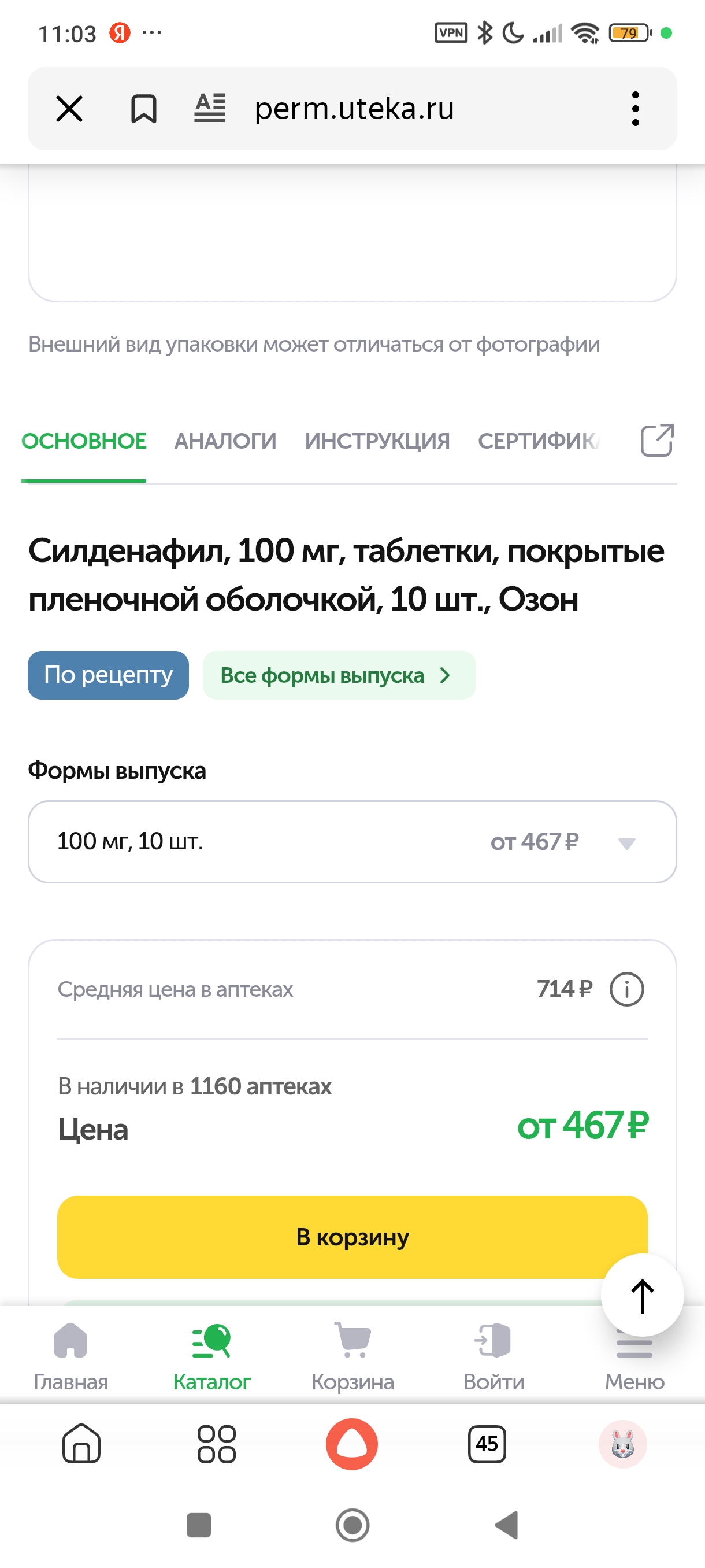Switch to the Инструкция tab
Screen dimensions: 705x1568
click(x=377, y=441)
